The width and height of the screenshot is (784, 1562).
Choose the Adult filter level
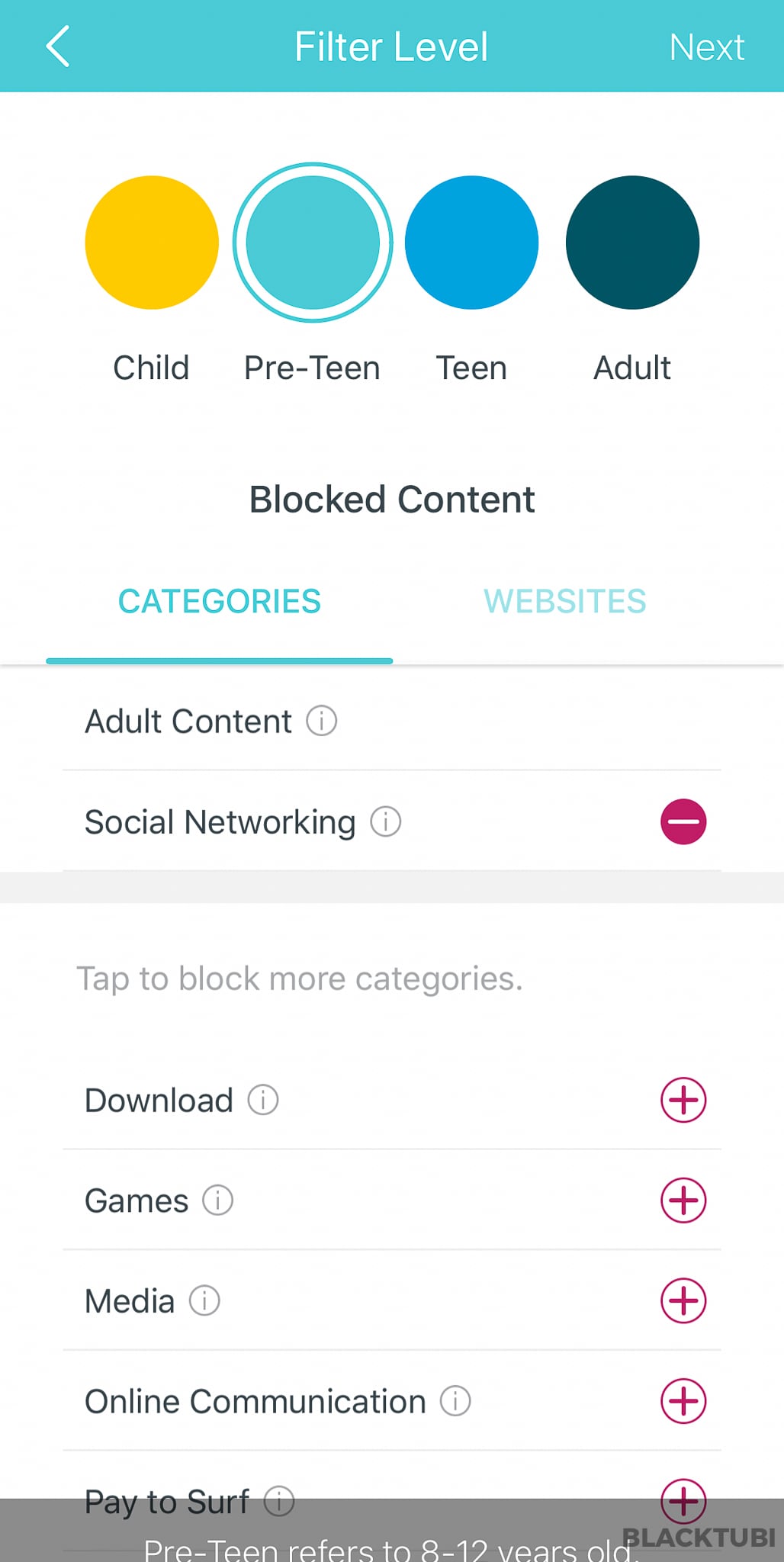[632, 243]
